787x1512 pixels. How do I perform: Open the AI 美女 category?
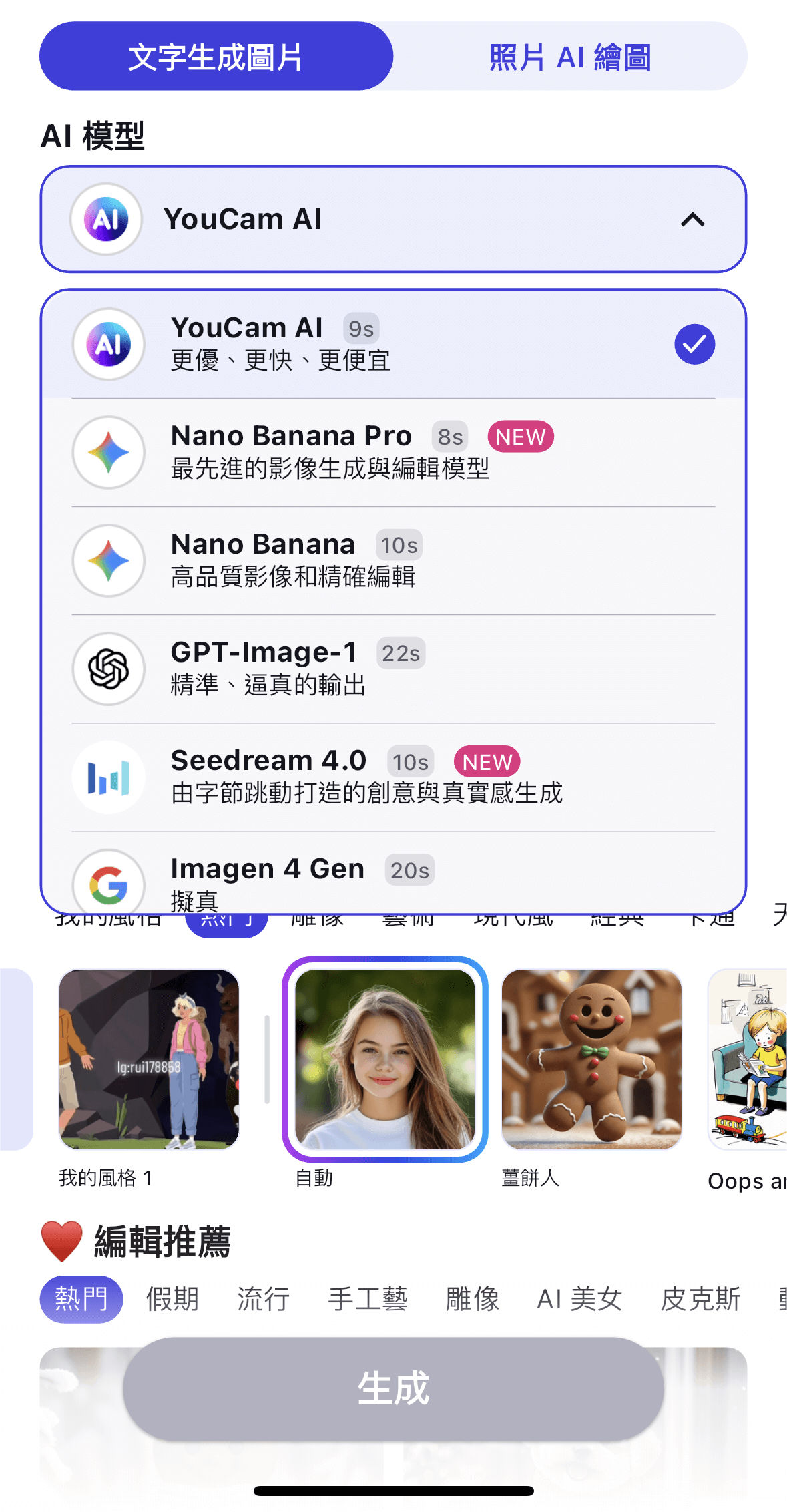tap(579, 1299)
